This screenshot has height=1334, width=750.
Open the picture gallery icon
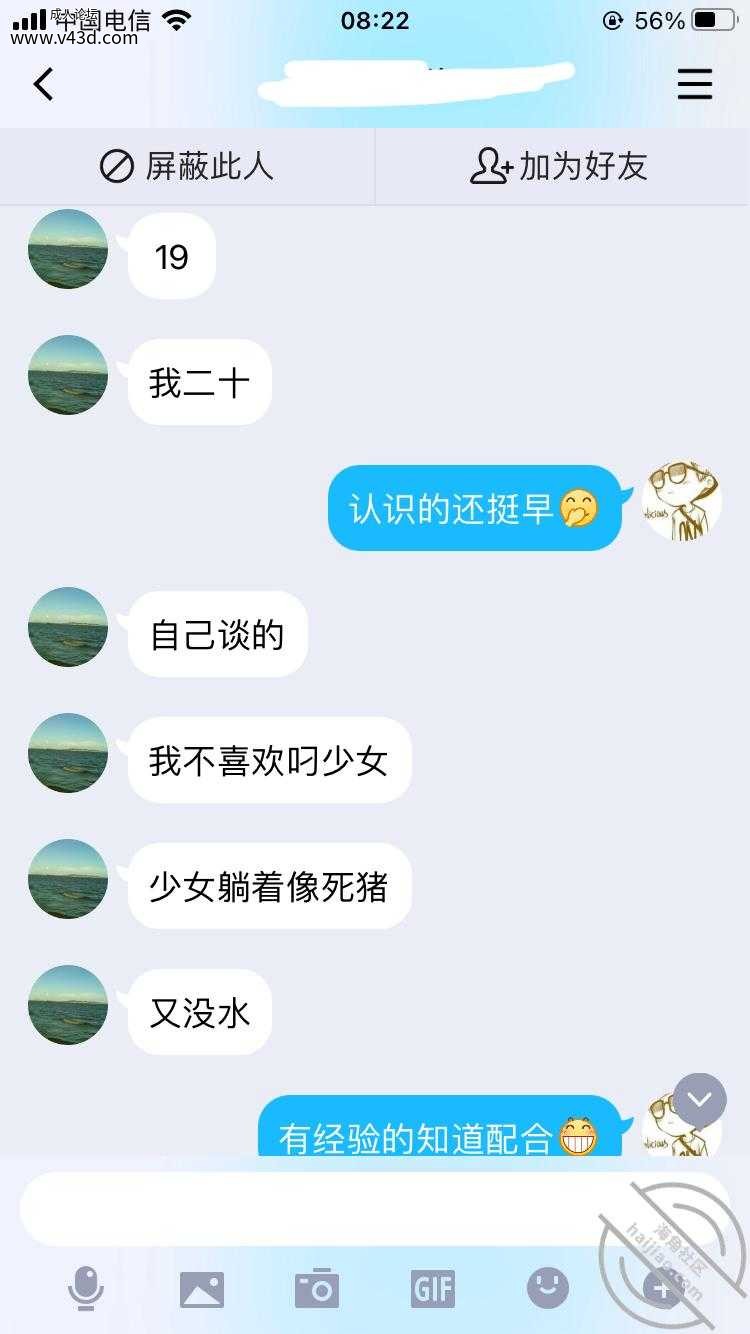[202, 1289]
